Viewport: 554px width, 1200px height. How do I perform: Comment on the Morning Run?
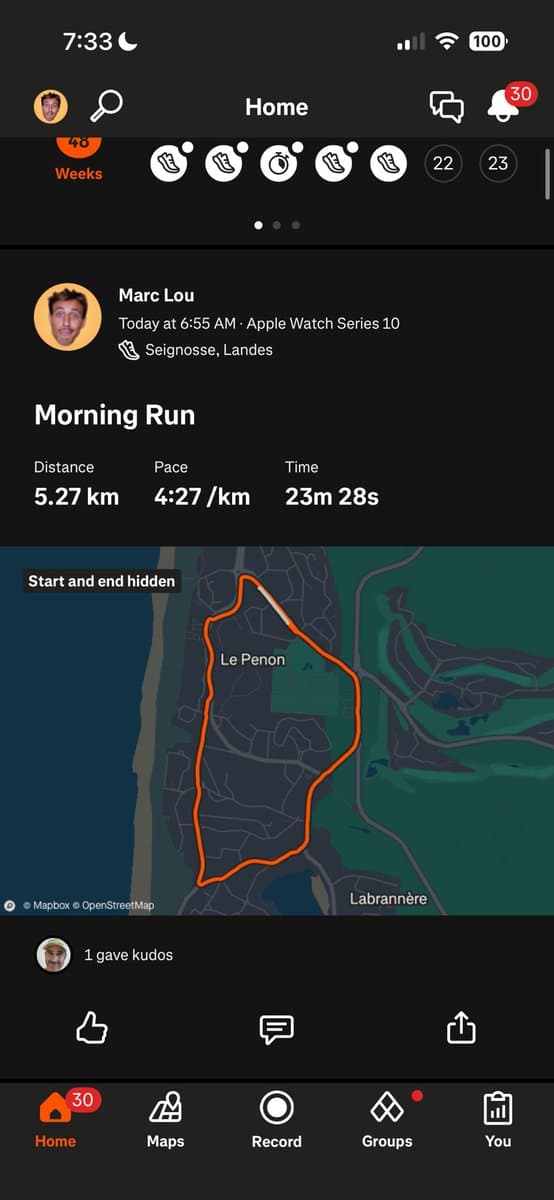(276, 1028)
